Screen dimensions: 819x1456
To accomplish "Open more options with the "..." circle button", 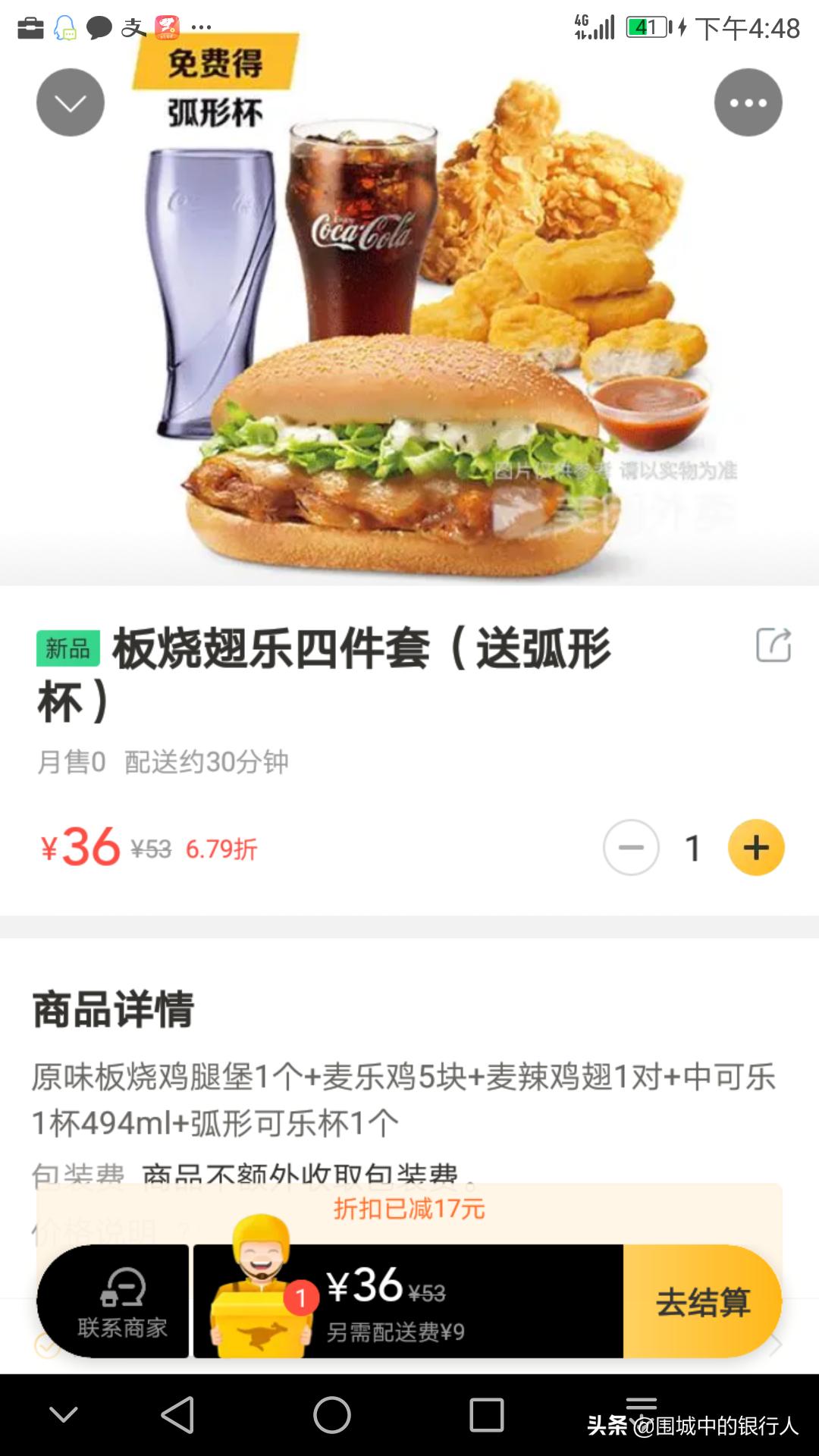I will 749,103.
